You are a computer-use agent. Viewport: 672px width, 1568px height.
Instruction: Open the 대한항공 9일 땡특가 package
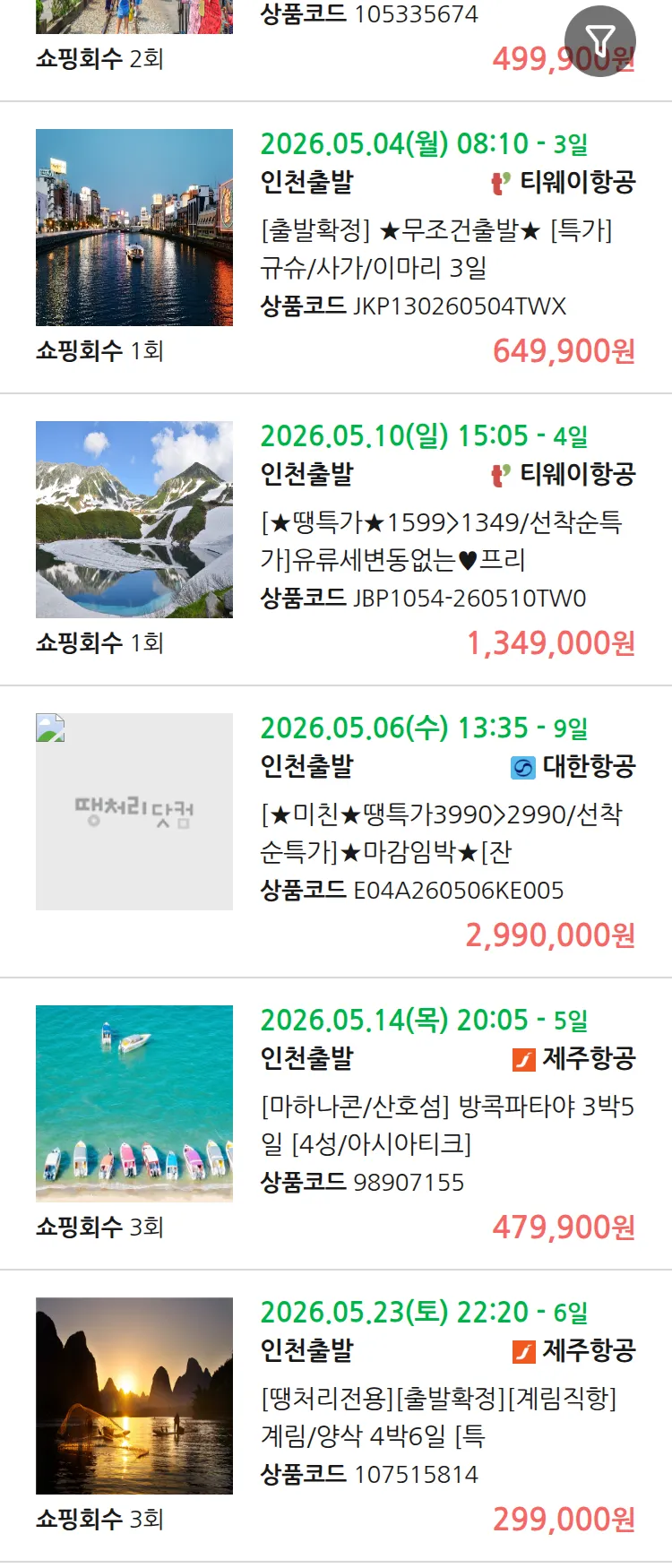[x=441, y=832]
